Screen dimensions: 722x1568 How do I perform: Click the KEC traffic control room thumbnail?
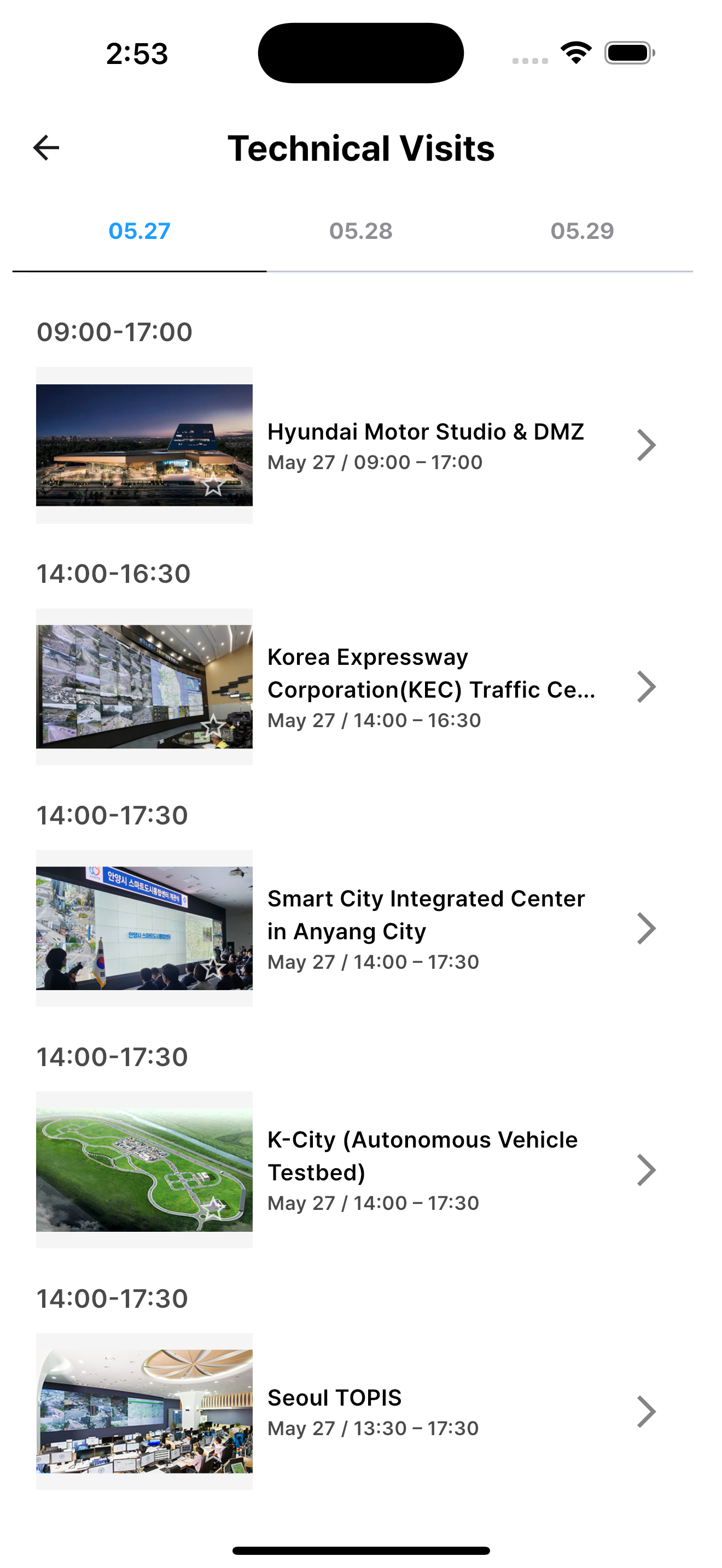pos(144,686)
